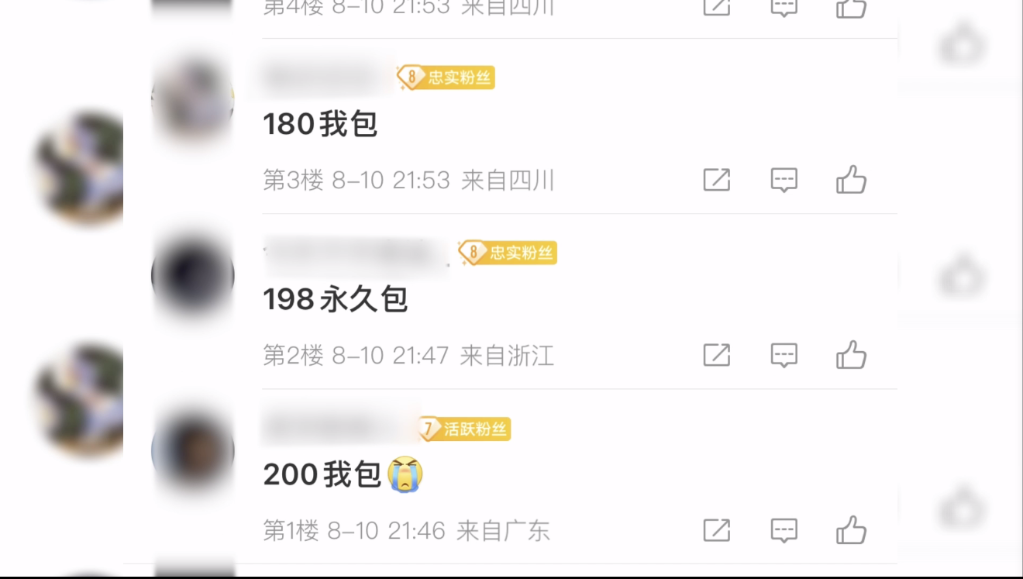Open avatar of the "200我包" commenter
This screenshot has width=1023, height=579.
click(x=193, y=450)
